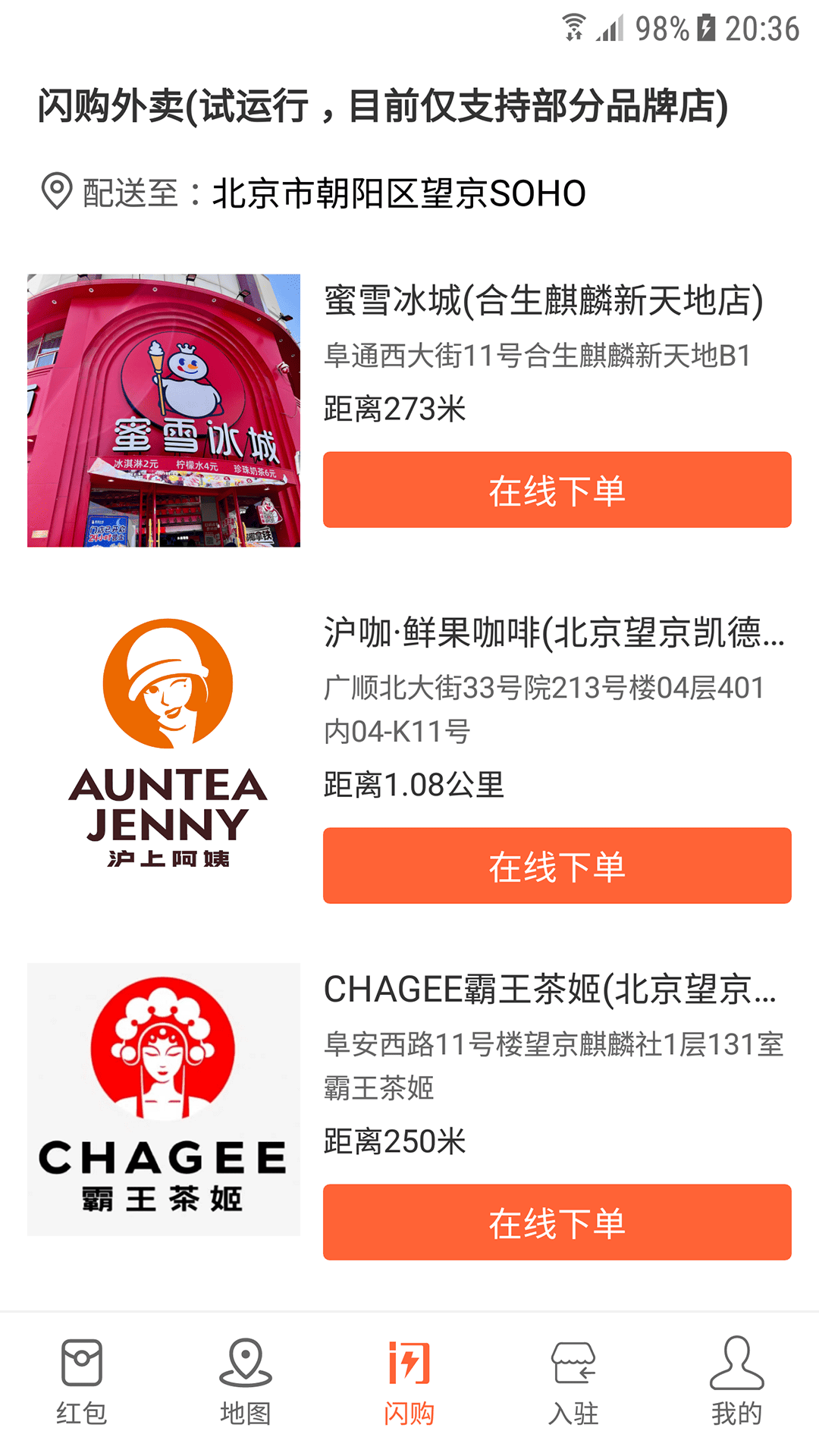Open the AUNTEA JENNY store card
This screenshot has height=1456, width=819.
164,743
